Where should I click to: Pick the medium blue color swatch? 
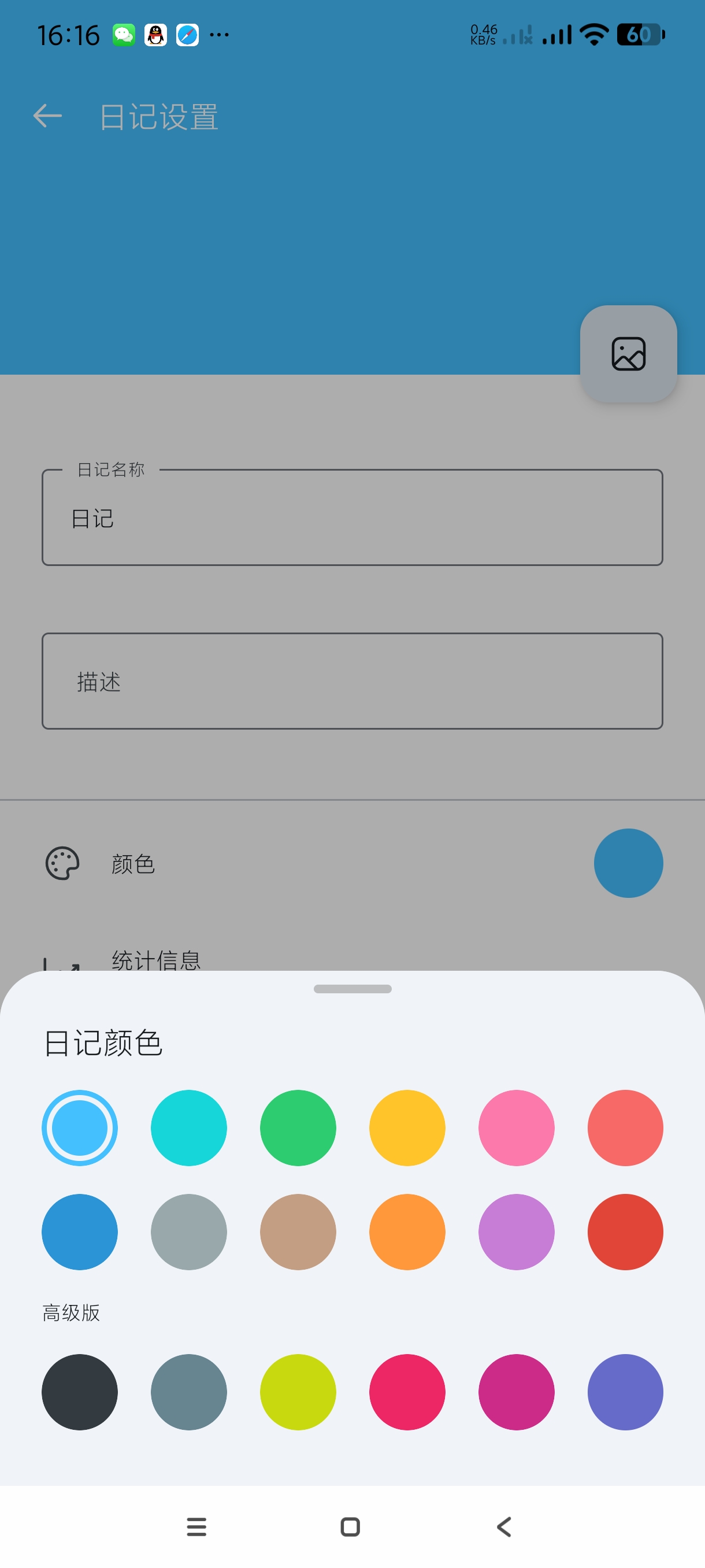tap(80, 1232)
